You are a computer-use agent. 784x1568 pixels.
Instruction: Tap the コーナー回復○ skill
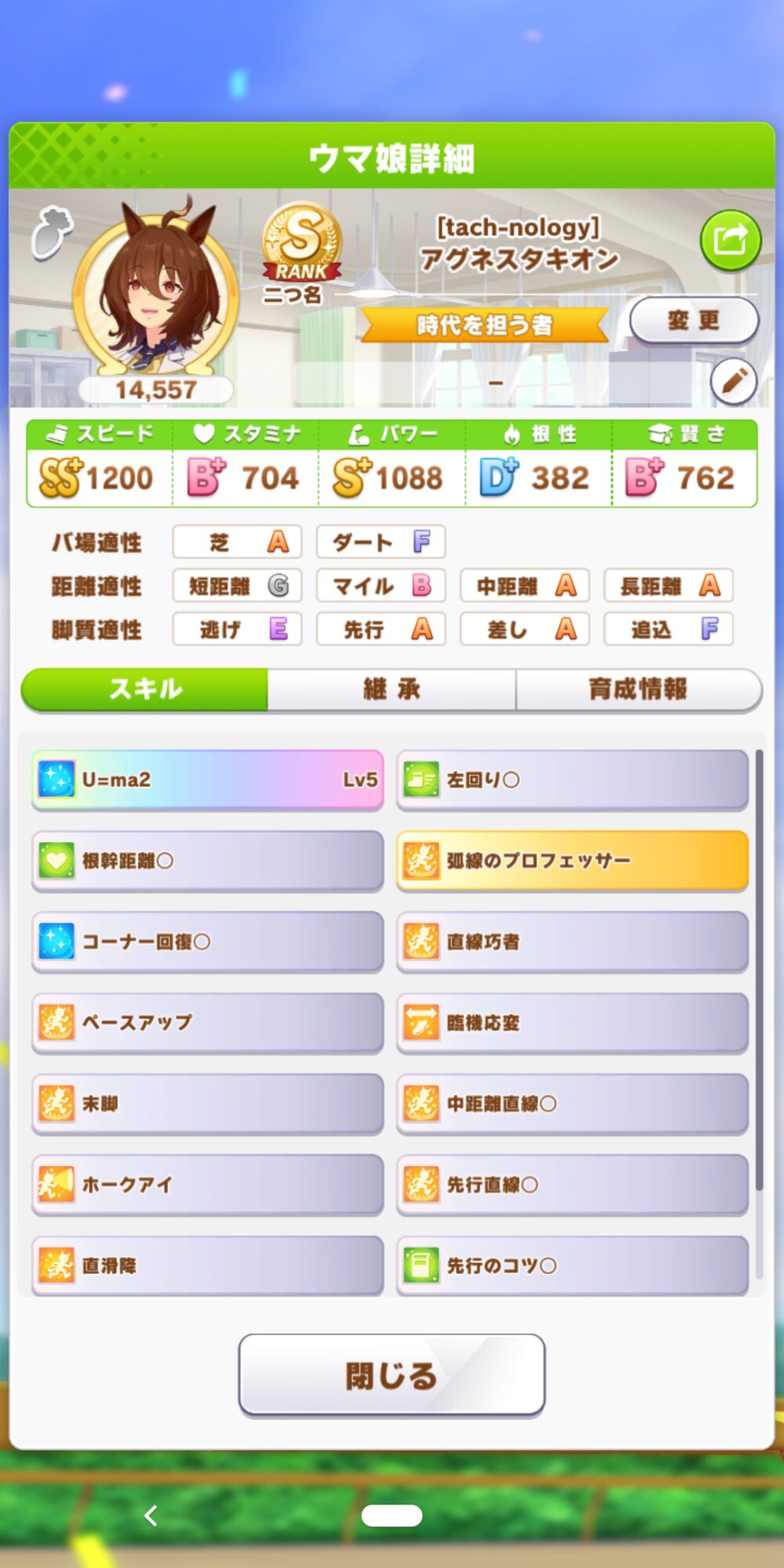(208, 942)
